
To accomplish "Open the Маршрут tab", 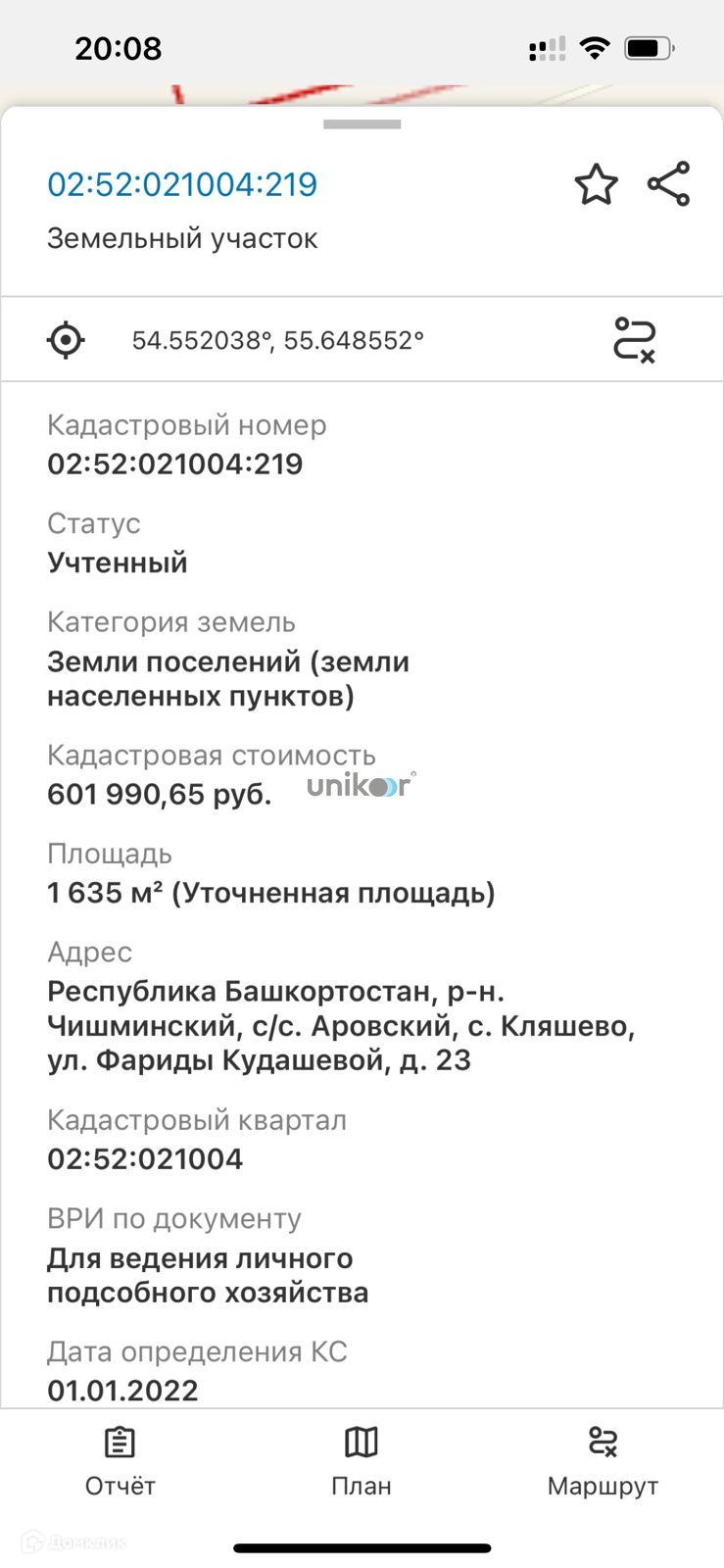I will pyautogui.click(x=603, y=1460).
